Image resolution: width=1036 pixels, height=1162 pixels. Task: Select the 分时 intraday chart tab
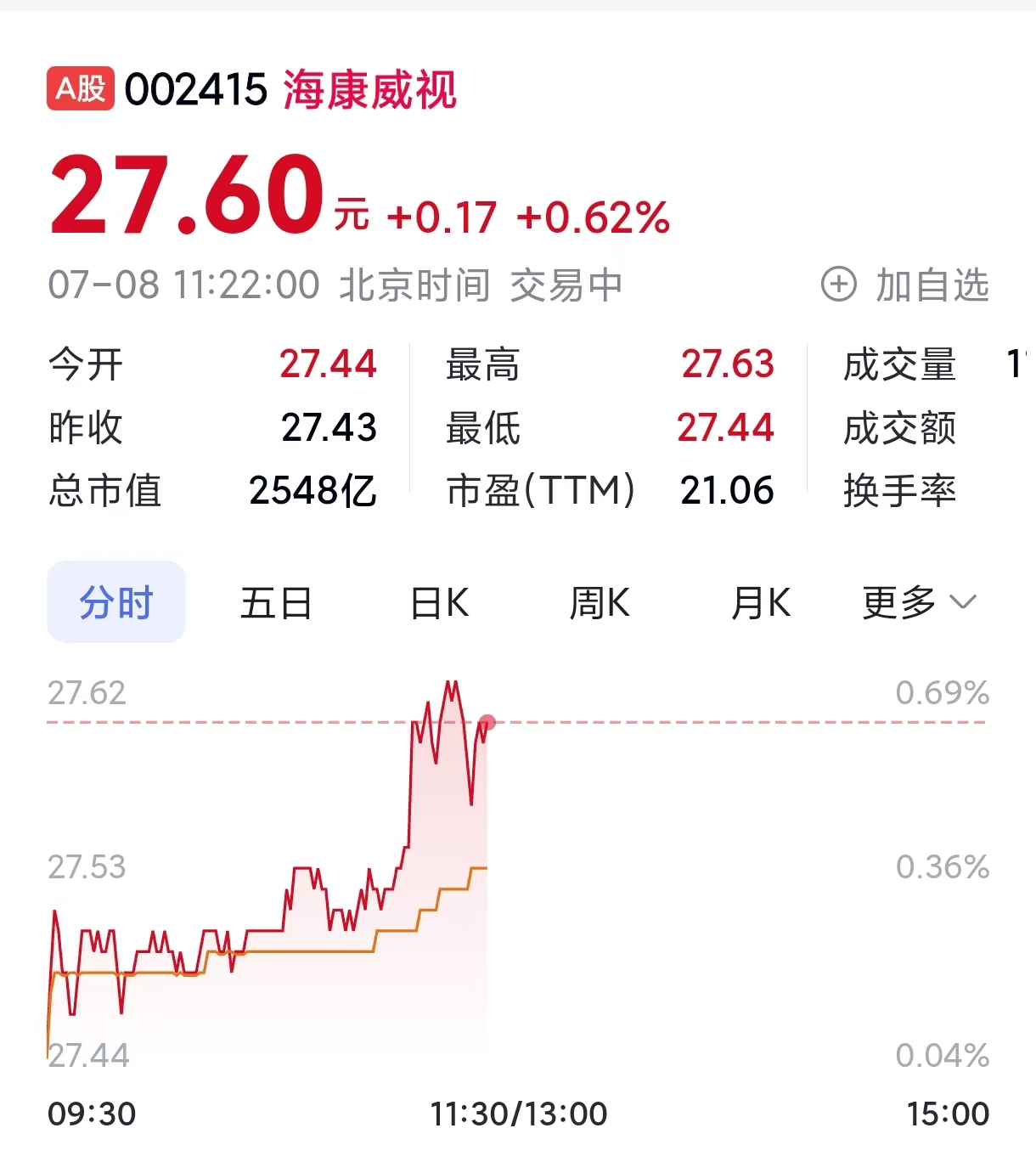click(116, 602)
